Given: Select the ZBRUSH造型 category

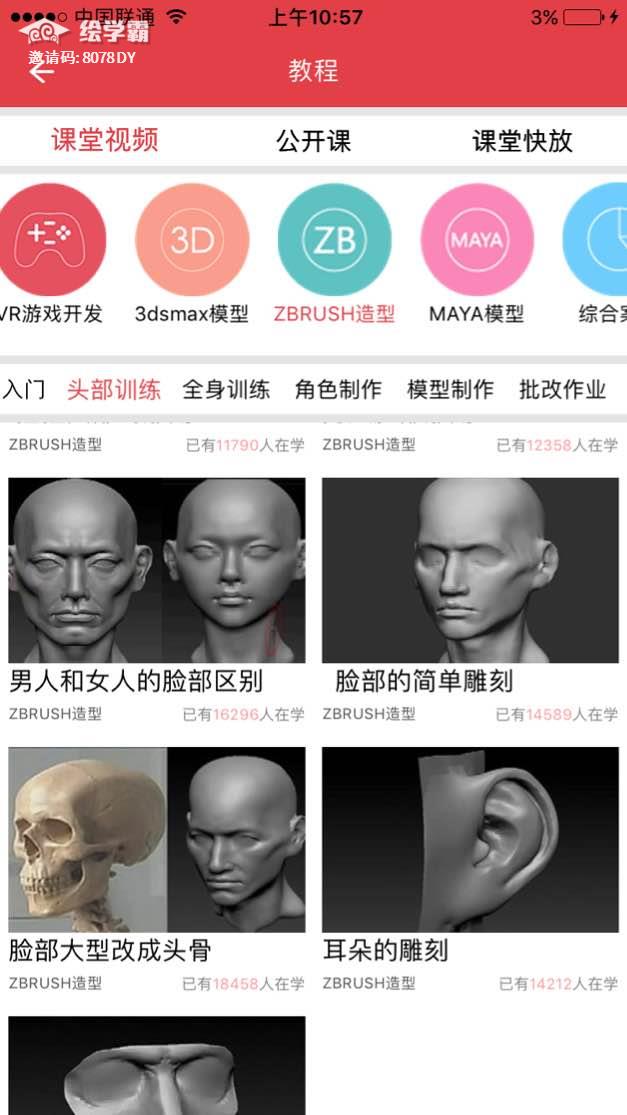Looking at the screenshot, I should pyautogui.click(x=334, y=240).
